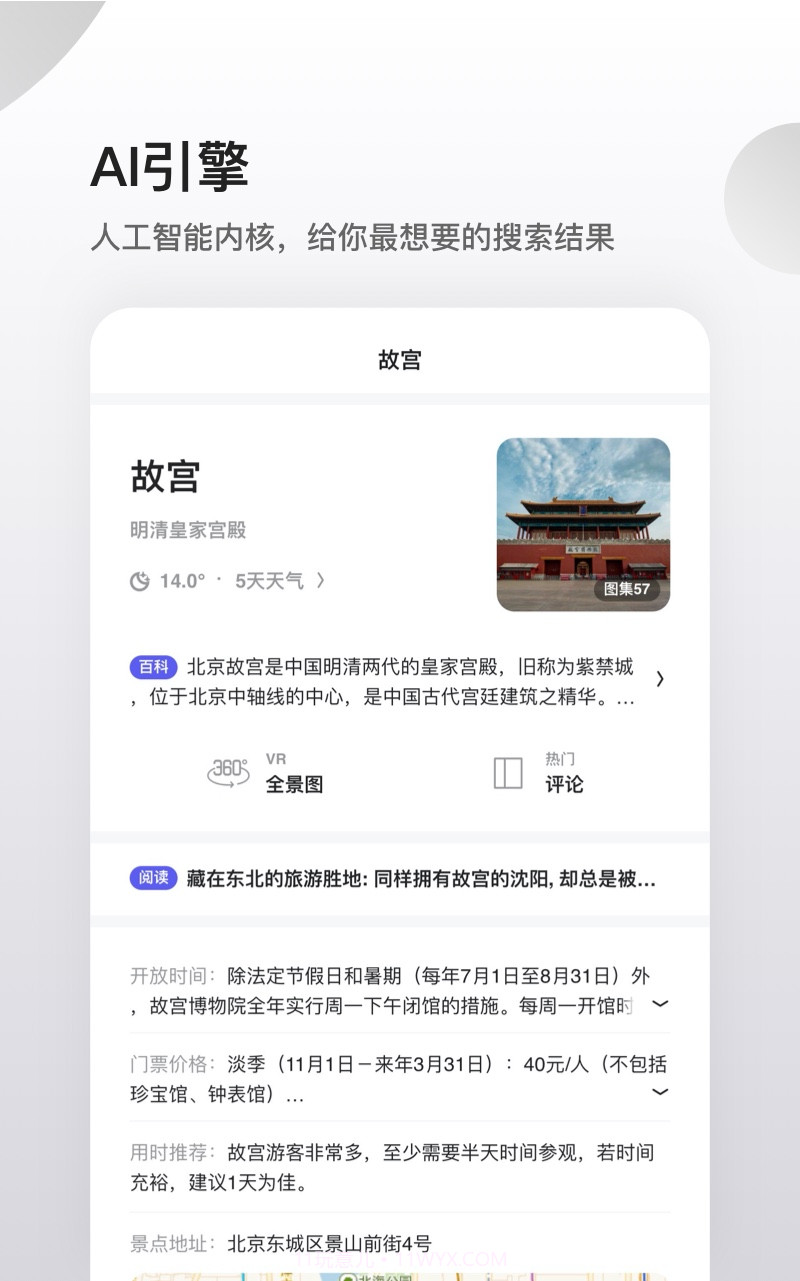Tap the chevron after 5天天气
This screenshot has height=1281, width=800.
click(x=319, y=580)
